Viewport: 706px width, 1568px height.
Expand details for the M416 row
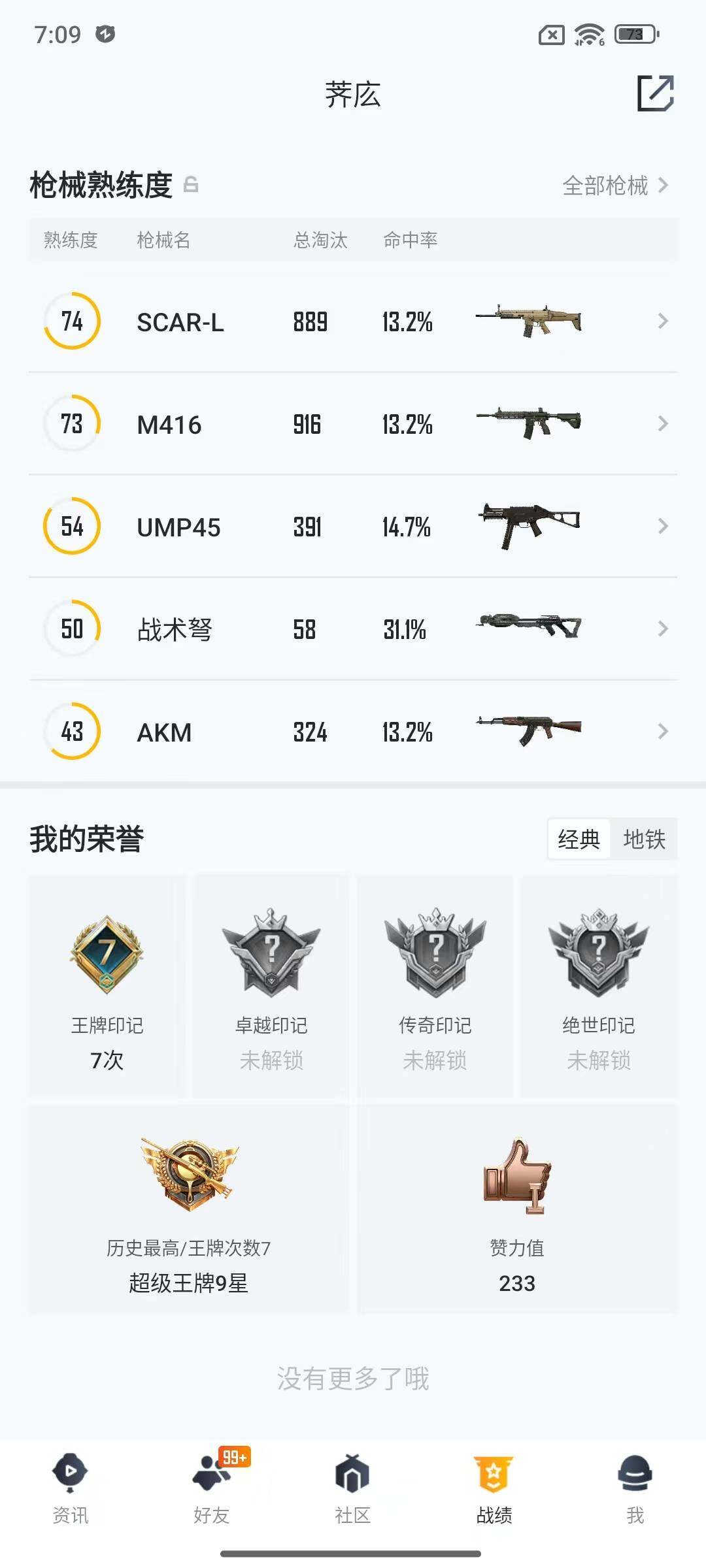(662, 424)
